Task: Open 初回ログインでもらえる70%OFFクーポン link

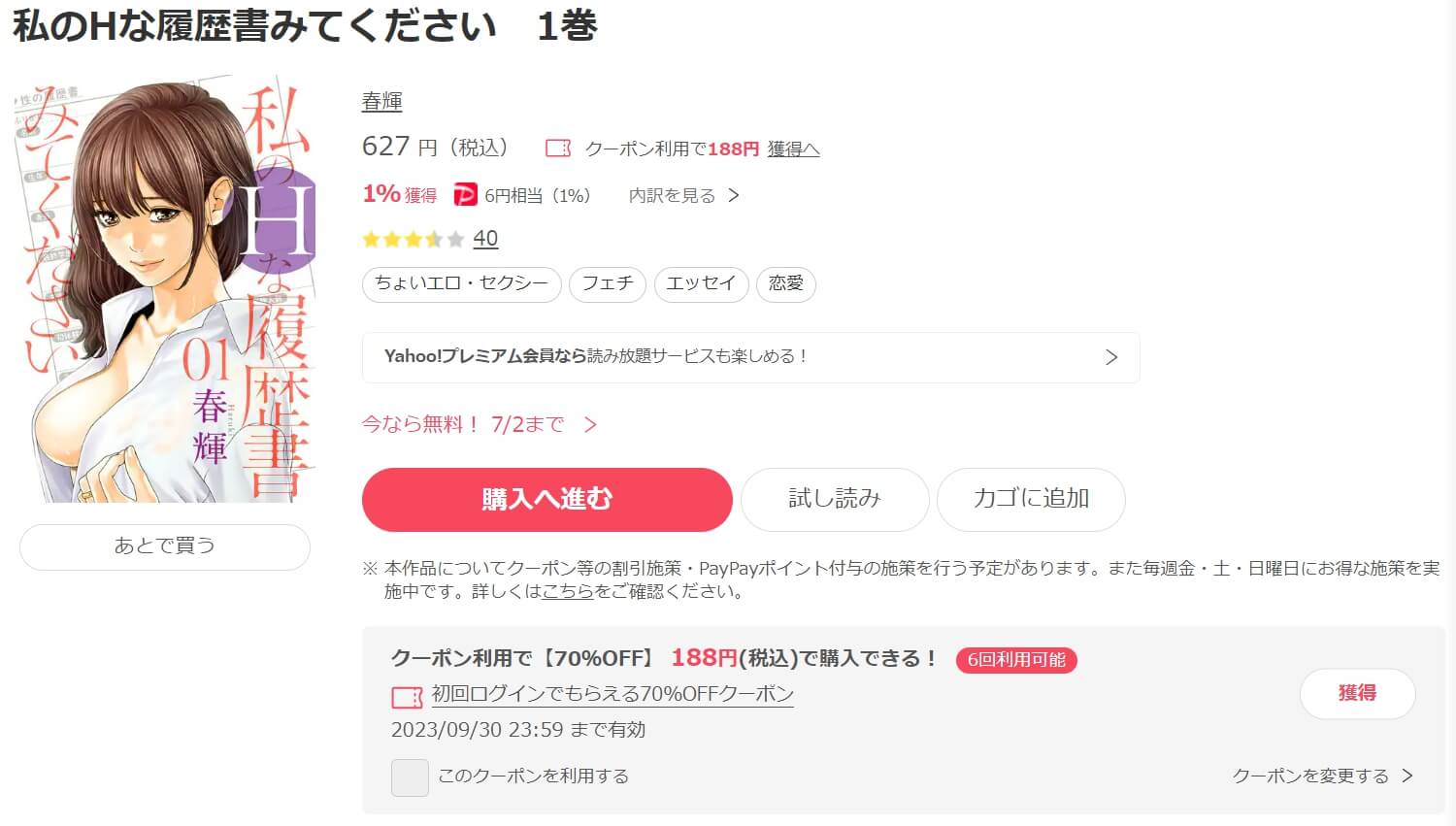Action: pos(612,694)
